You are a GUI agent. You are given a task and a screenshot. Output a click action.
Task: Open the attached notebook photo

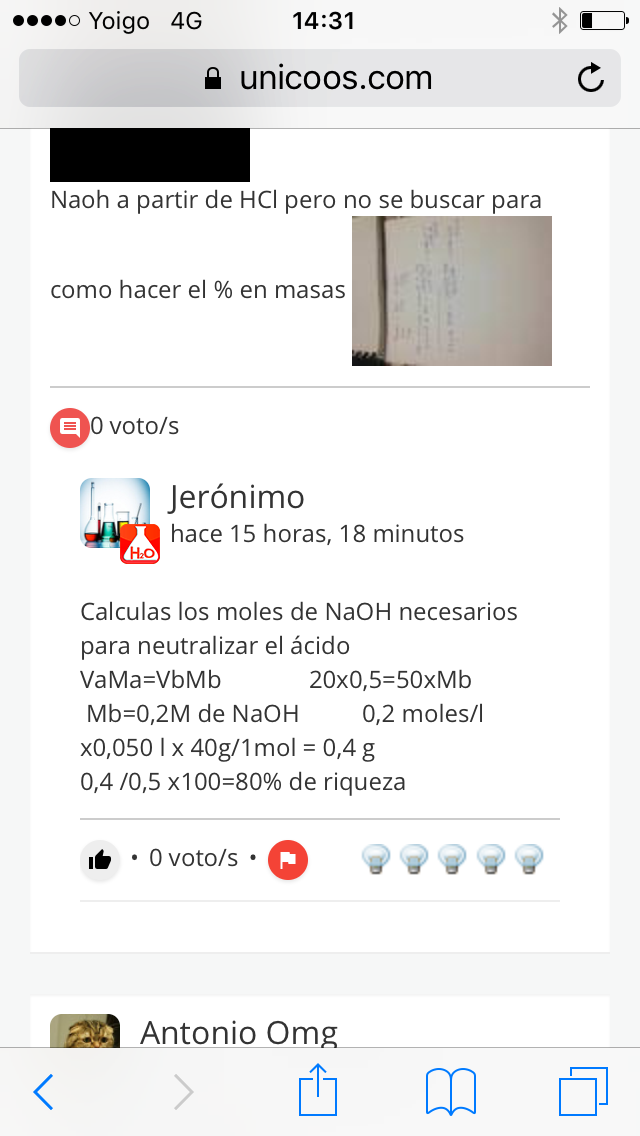451,291
